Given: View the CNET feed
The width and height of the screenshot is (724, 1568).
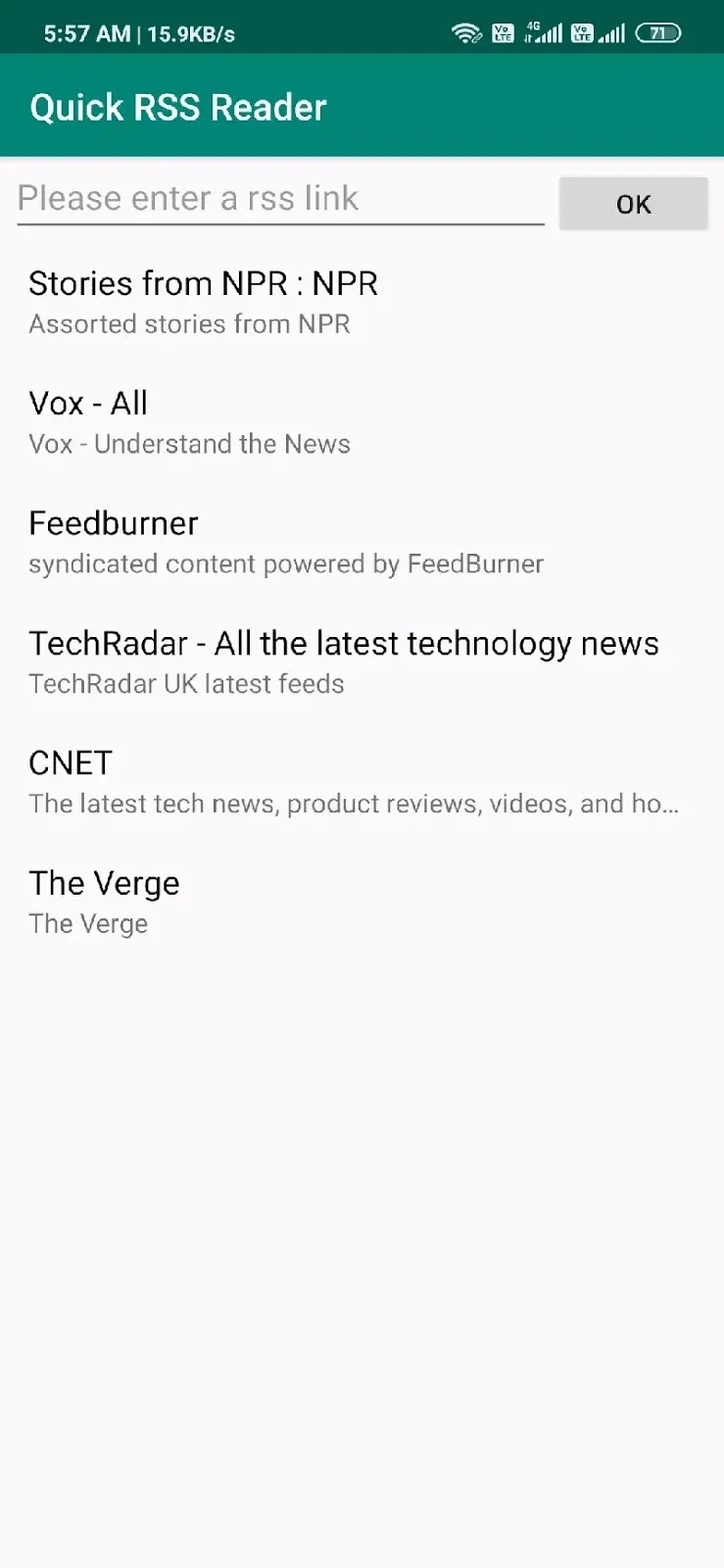Looking at the screenshot, I should [362, 782].
